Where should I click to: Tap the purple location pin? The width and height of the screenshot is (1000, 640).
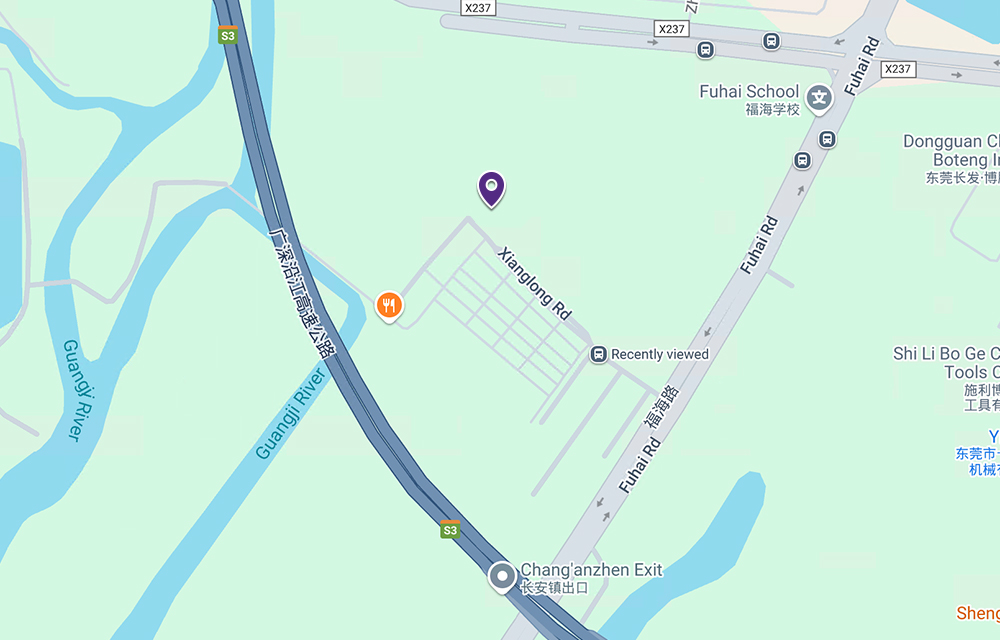pos(491,187)
